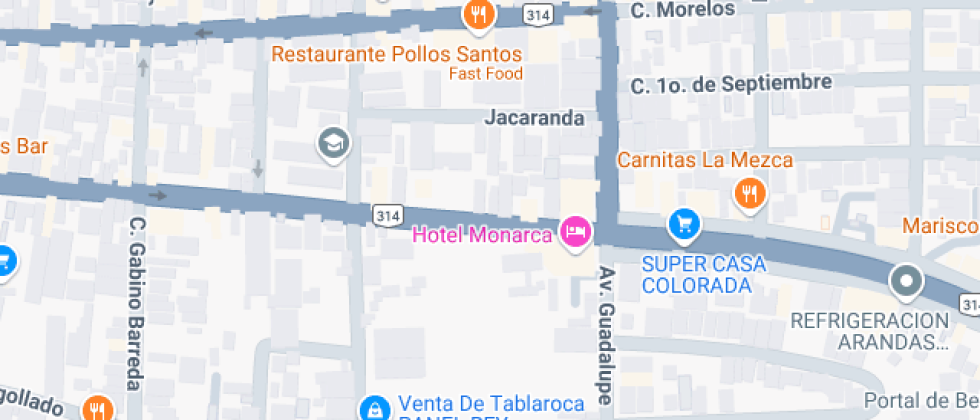
Task: Tap the school graduation cap marker
Action: tap(333, 144)
